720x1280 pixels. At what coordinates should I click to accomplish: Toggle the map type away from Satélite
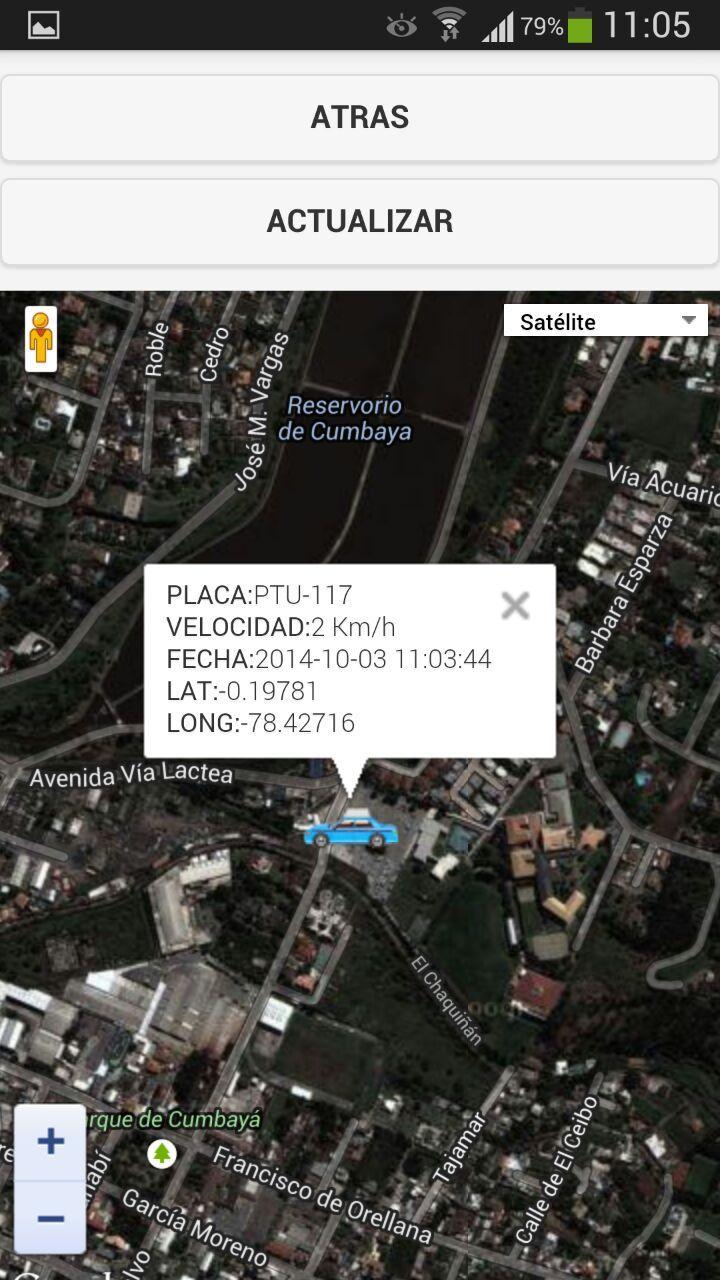click(x=605, y=320)
